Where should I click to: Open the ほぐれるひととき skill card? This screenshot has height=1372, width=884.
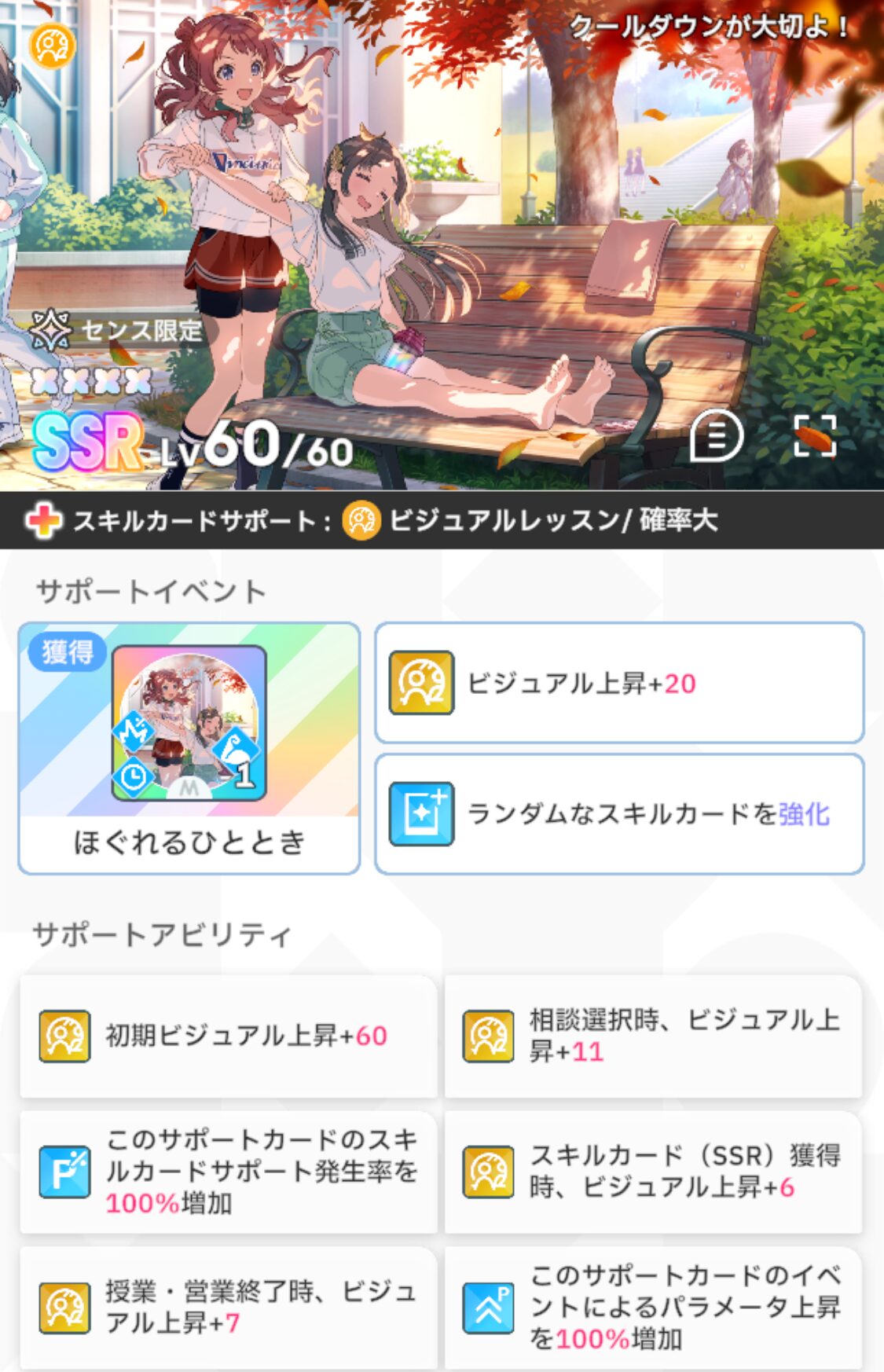coord(189,747)
